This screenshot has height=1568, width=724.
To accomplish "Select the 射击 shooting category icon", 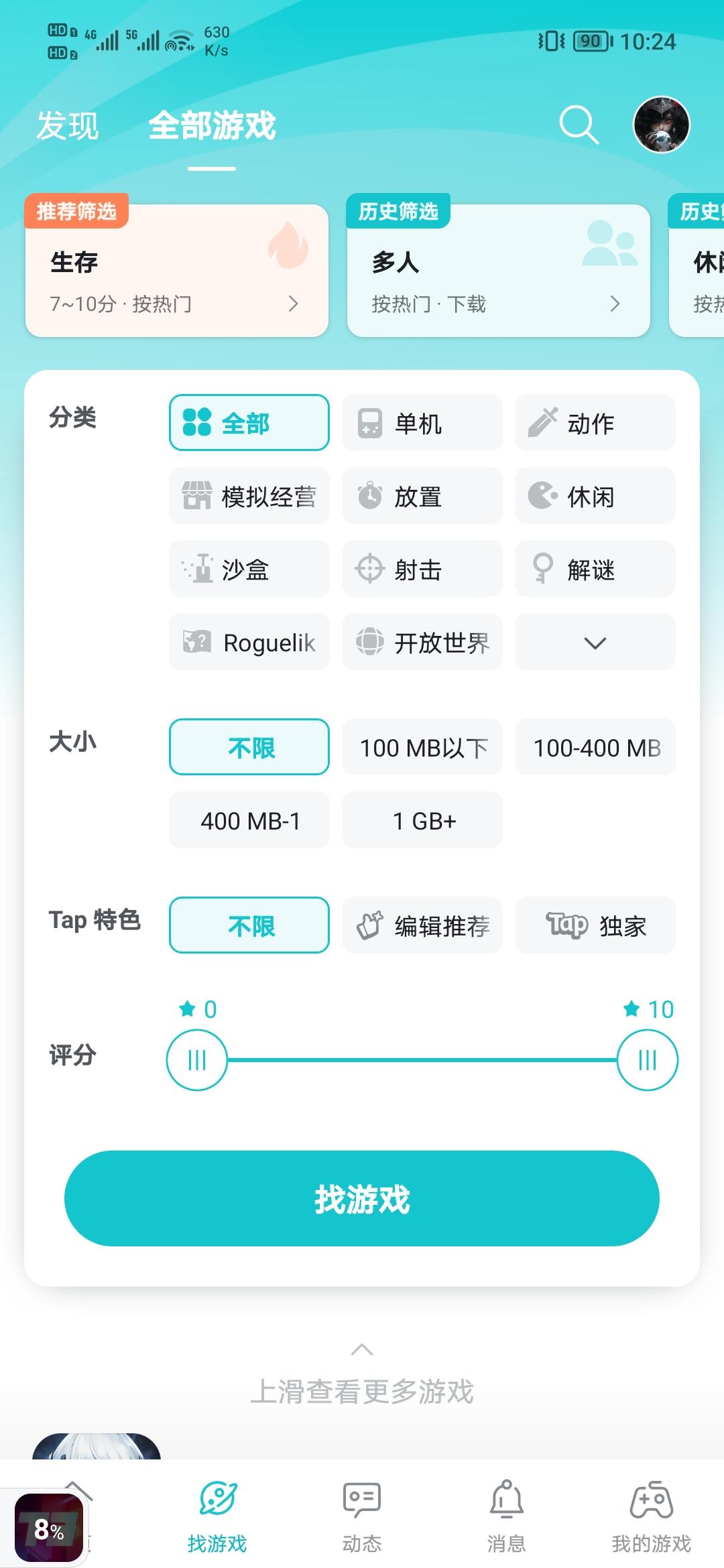I will (422, 569).
